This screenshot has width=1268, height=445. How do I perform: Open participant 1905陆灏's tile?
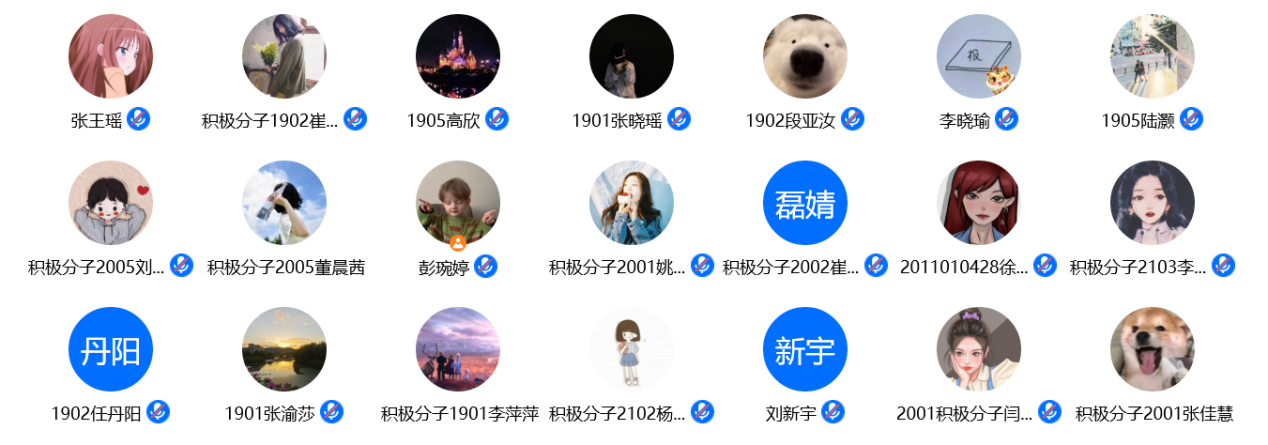pos(1152,56)
